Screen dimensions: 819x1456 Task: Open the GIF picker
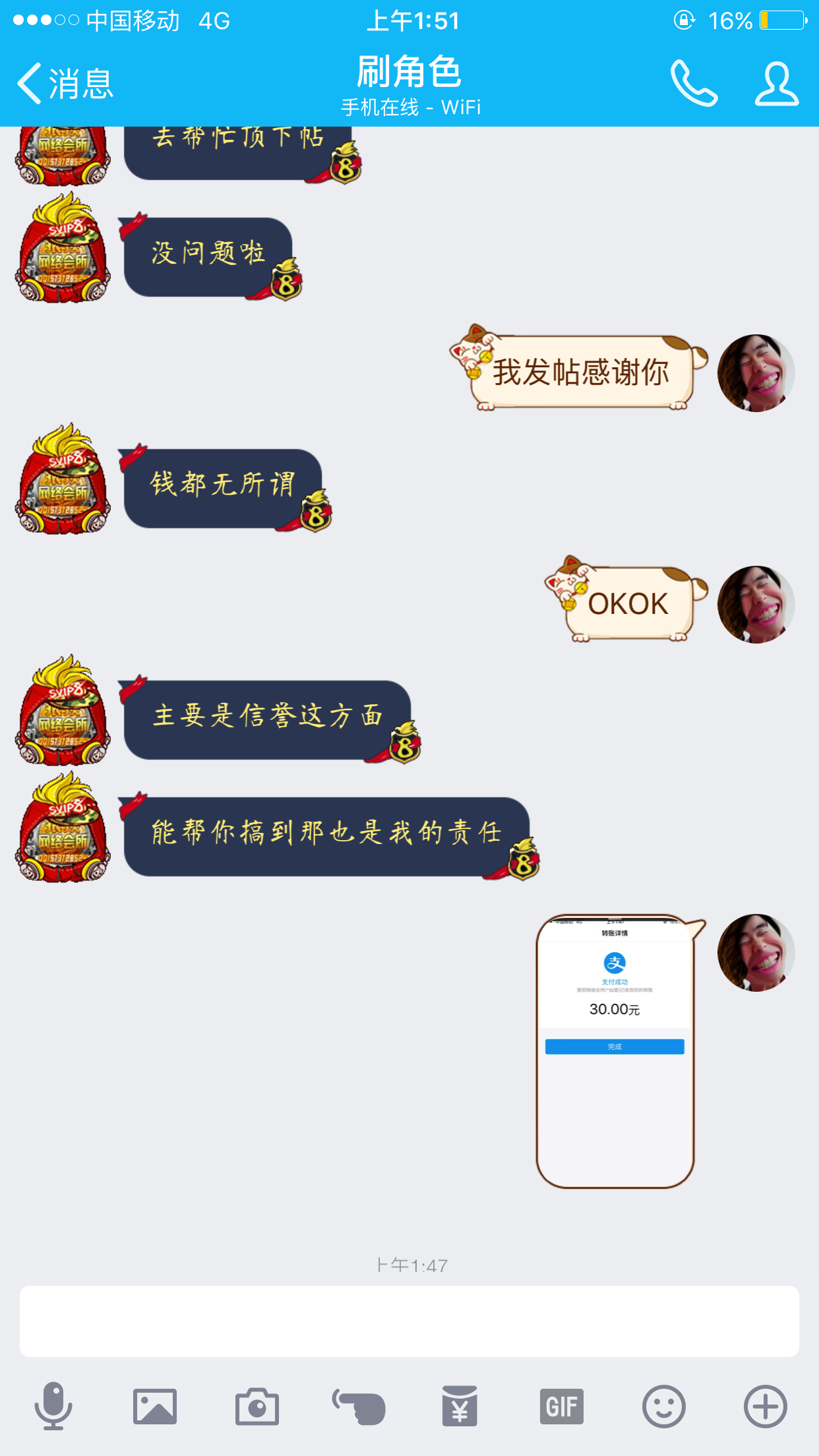(x=562, y=1407)
